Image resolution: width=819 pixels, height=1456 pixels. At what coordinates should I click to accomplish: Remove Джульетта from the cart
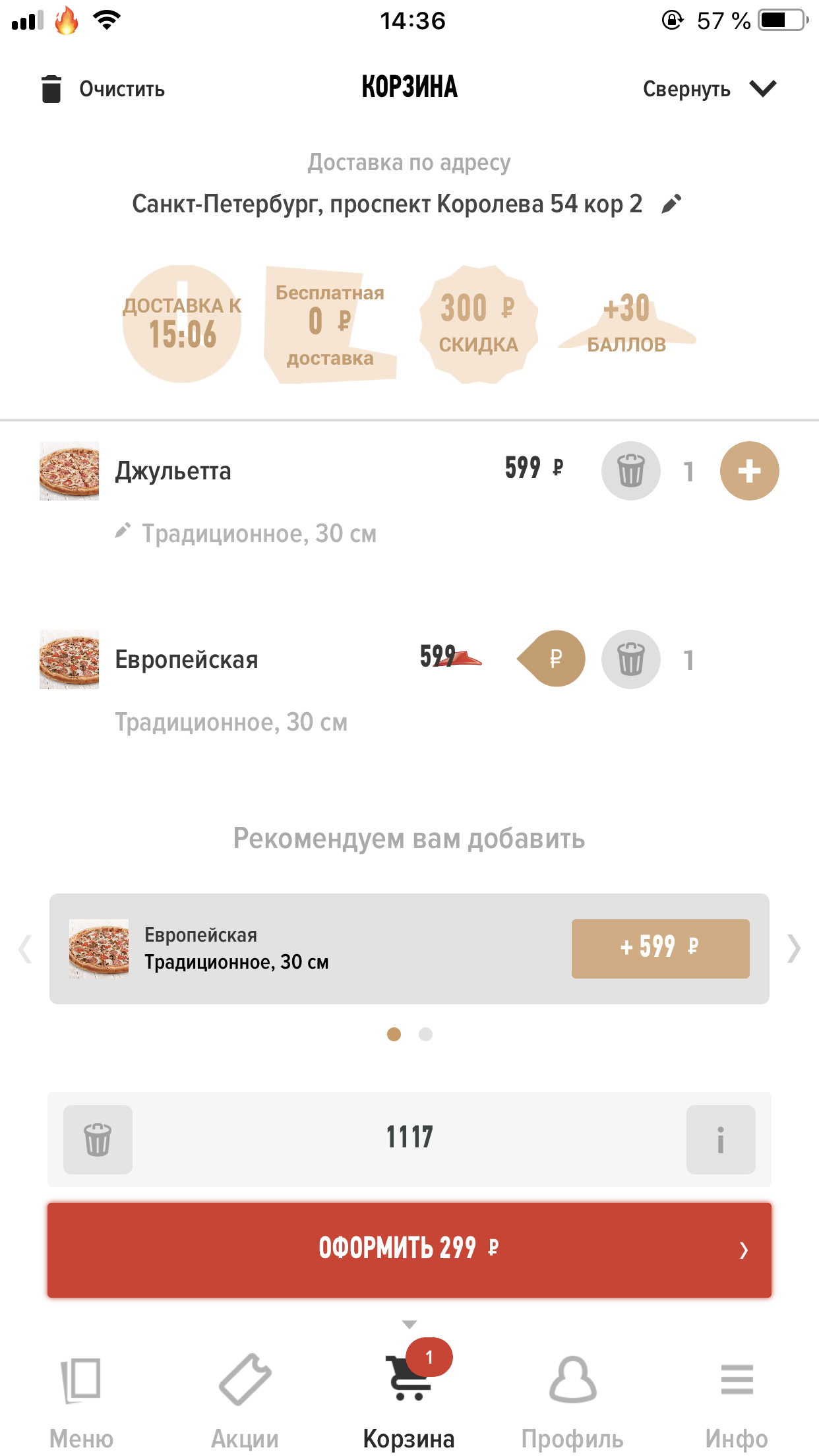(x=630, y=471)
